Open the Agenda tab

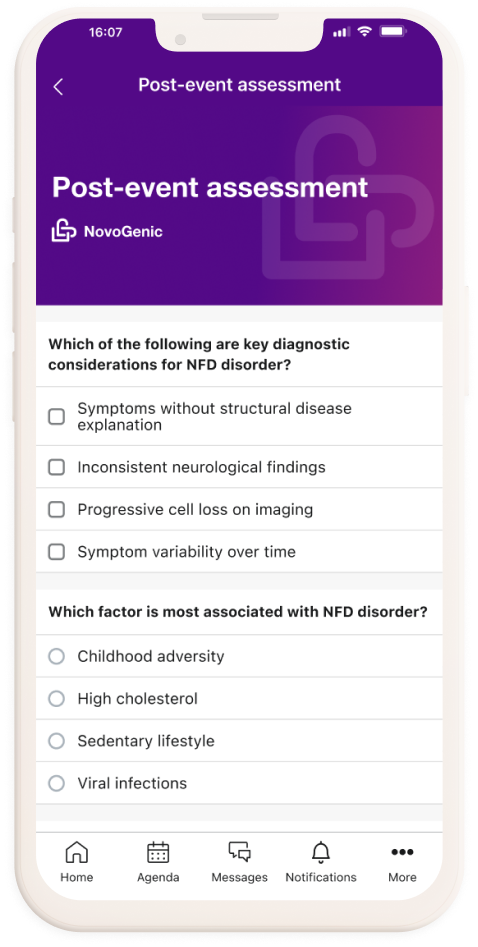(x=158, y=862)
